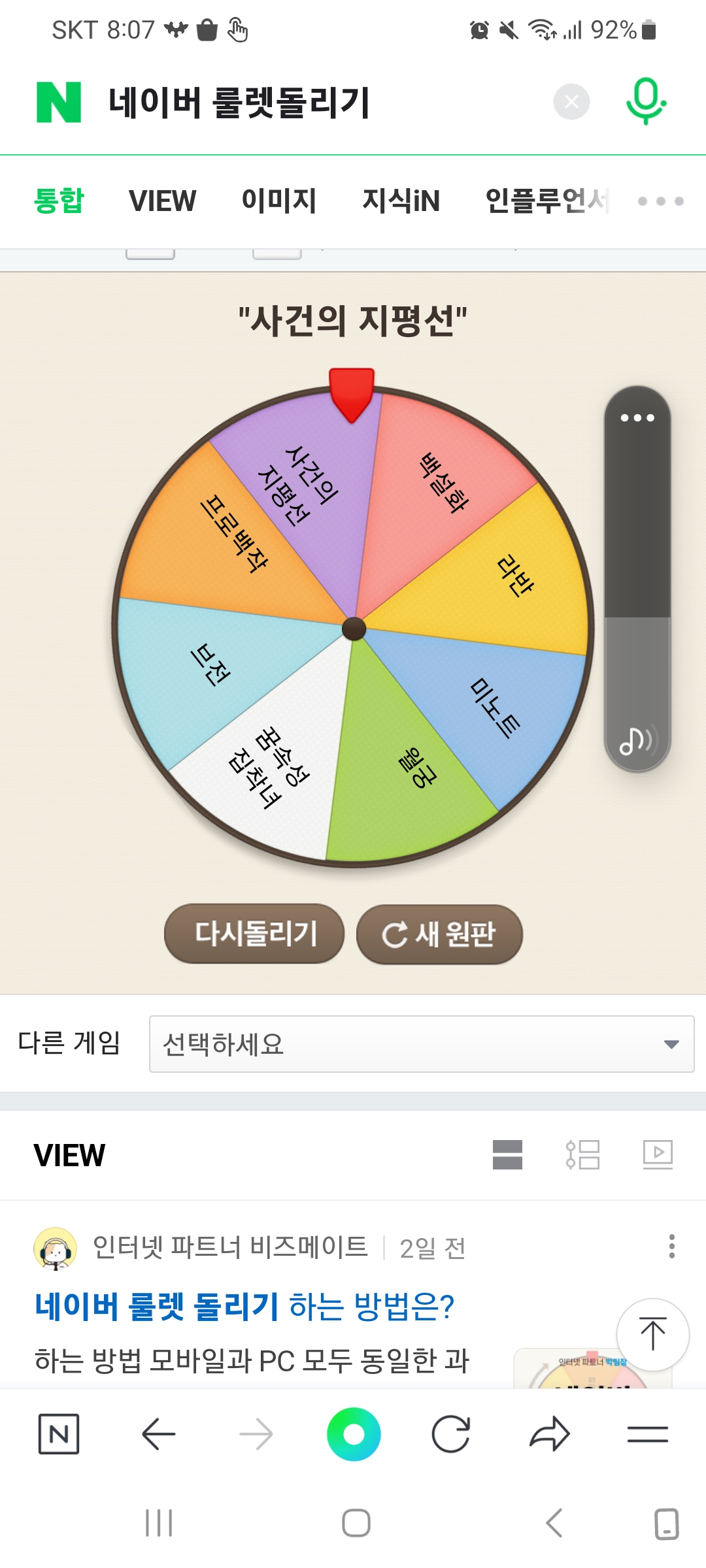This screenshot has height=1568, width=706.
Task: Reload the page from the bottom toolbar
Action: [x=451, y=1434]
